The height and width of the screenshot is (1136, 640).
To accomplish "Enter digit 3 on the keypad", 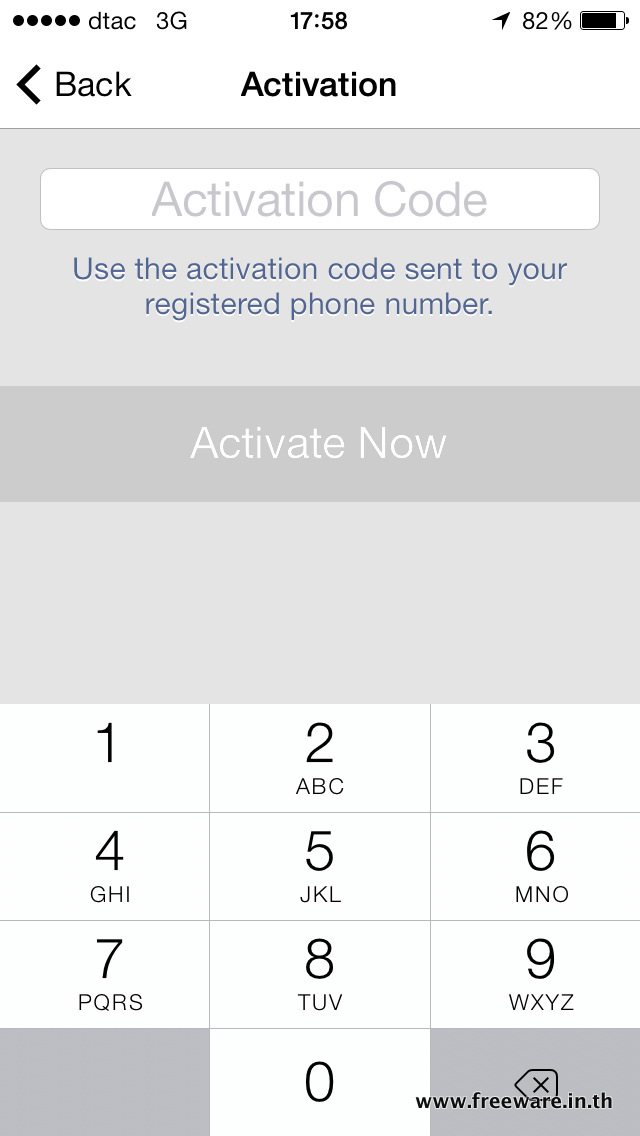I will [x=536, y=758].
